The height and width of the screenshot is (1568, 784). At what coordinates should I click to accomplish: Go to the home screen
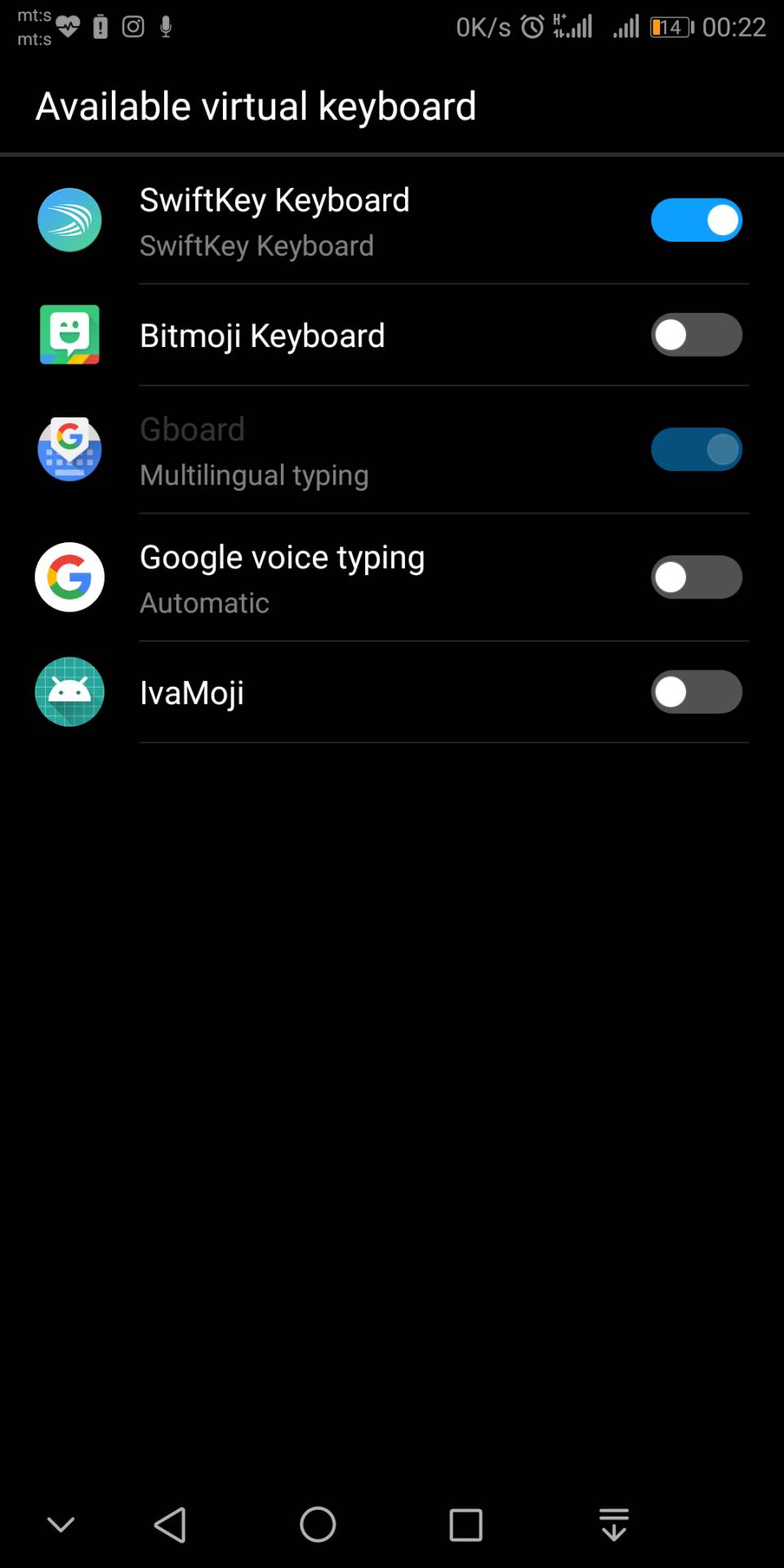coord(318,1525)
